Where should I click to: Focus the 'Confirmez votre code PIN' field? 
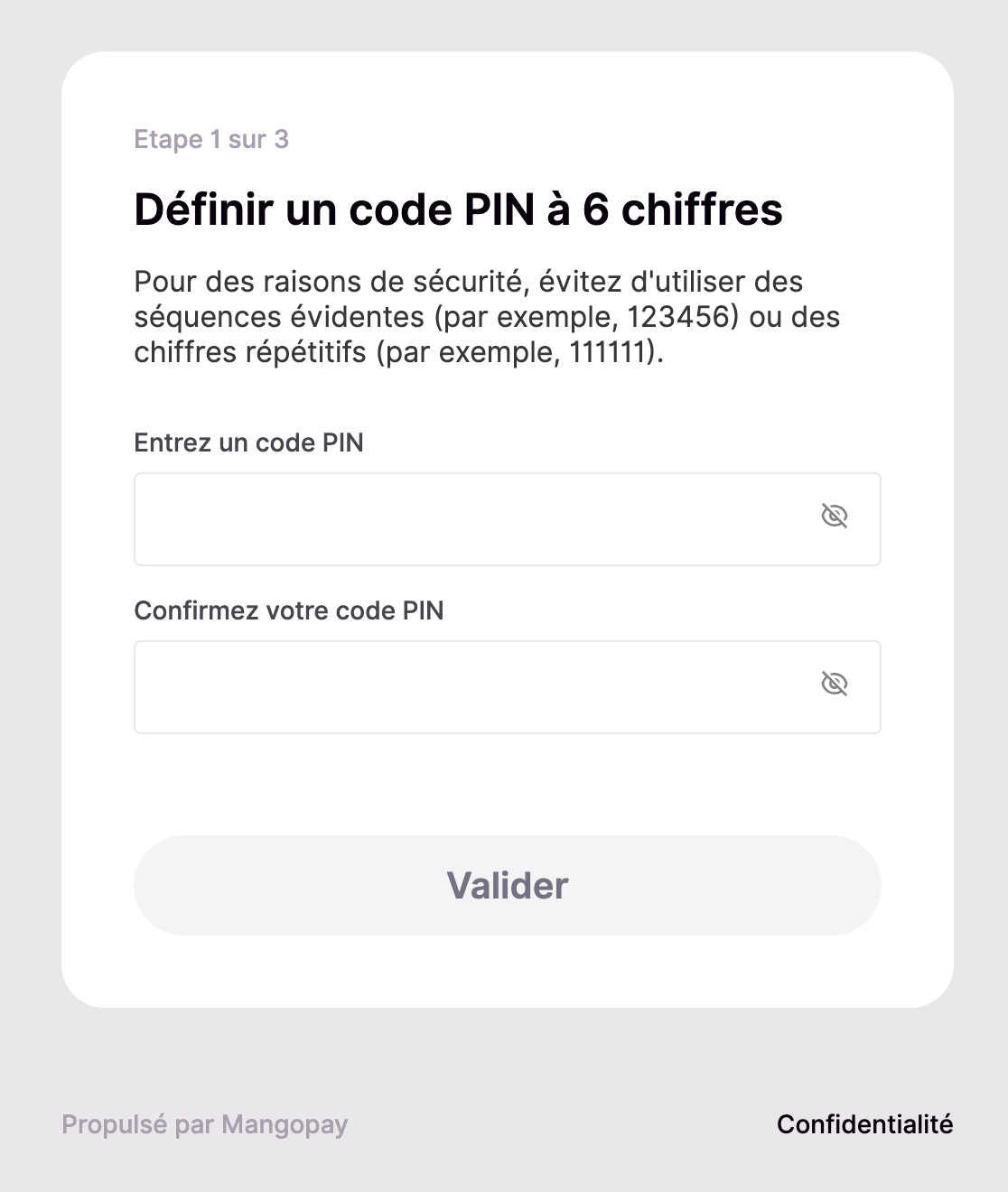coord(470,687)
